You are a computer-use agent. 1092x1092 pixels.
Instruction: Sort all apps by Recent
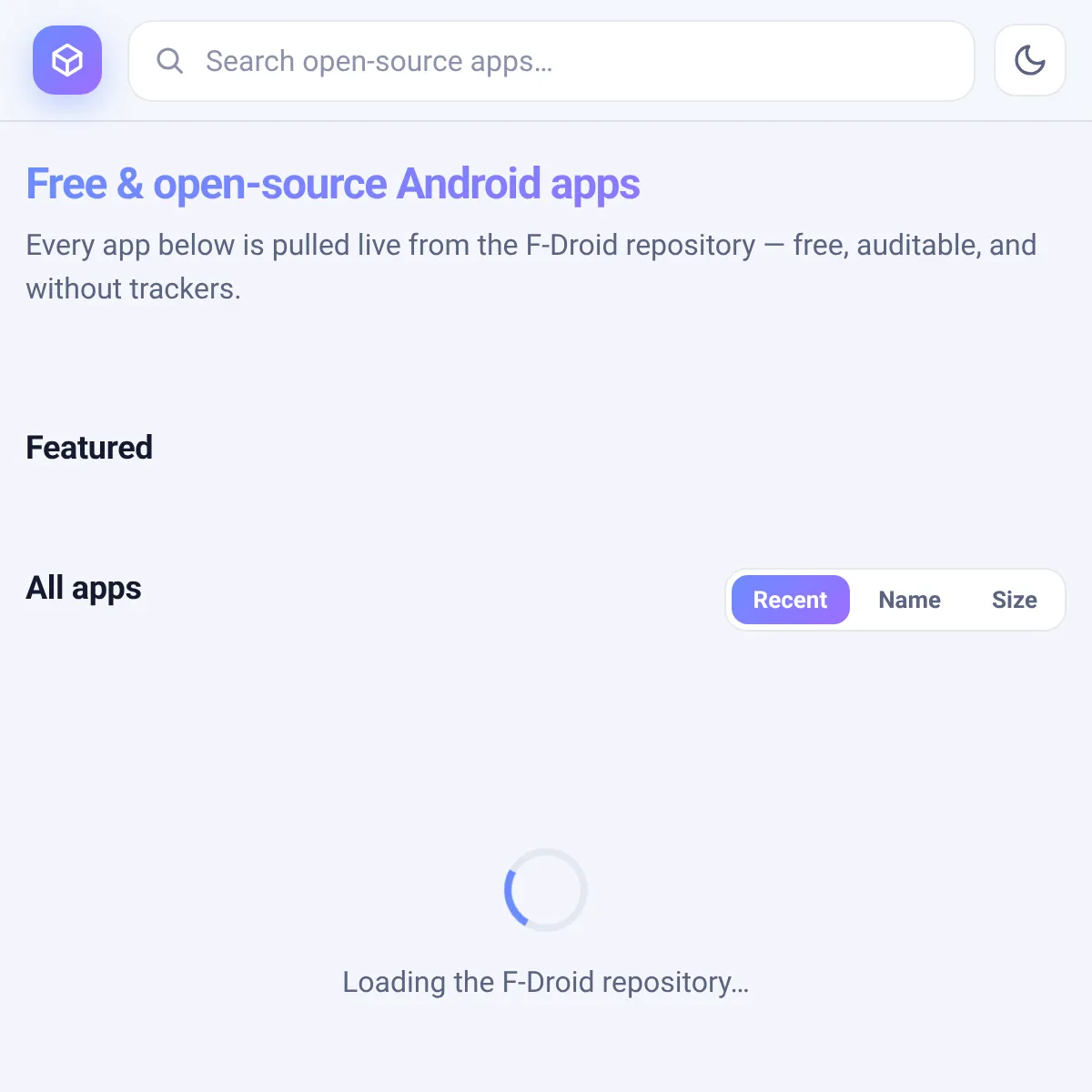point(790,600)
